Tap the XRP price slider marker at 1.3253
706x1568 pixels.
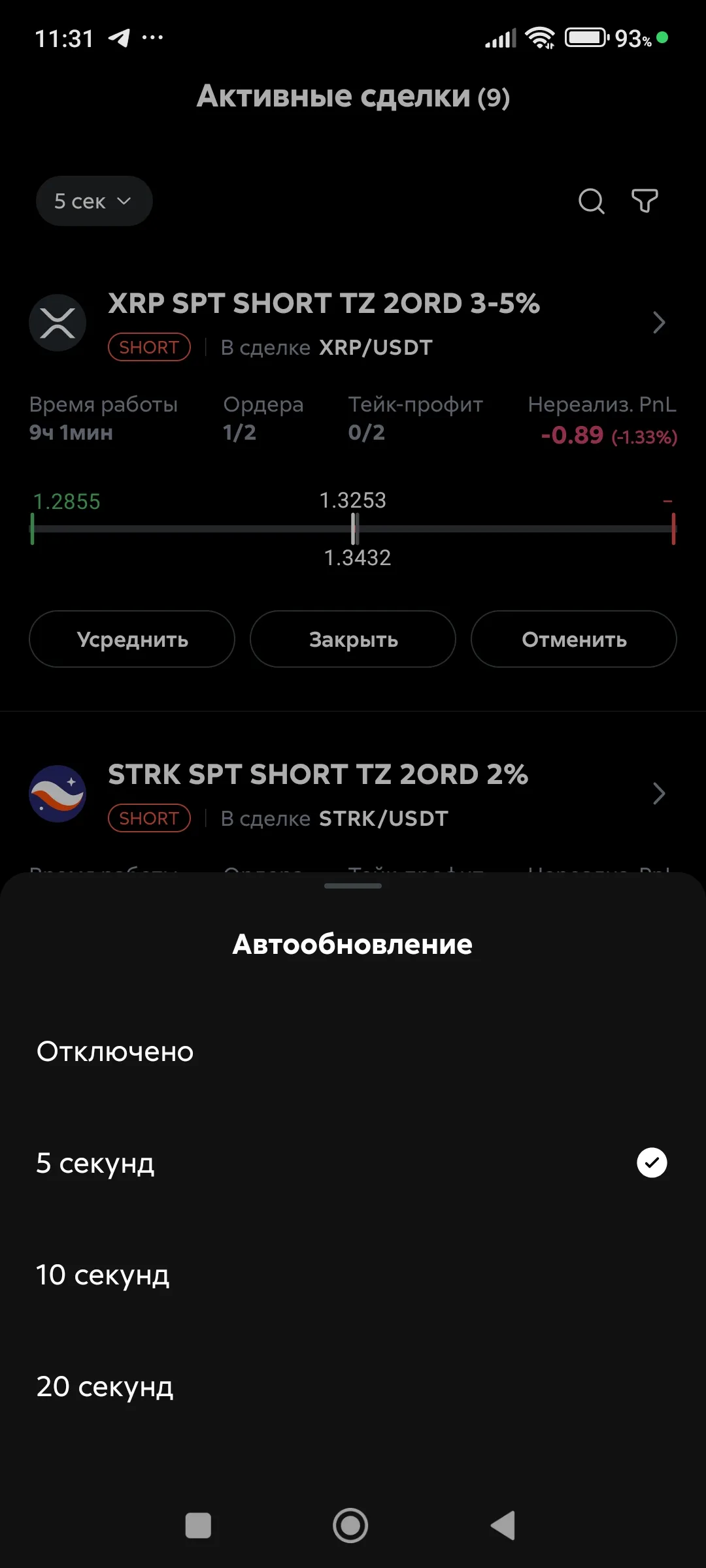coord(354,529)
